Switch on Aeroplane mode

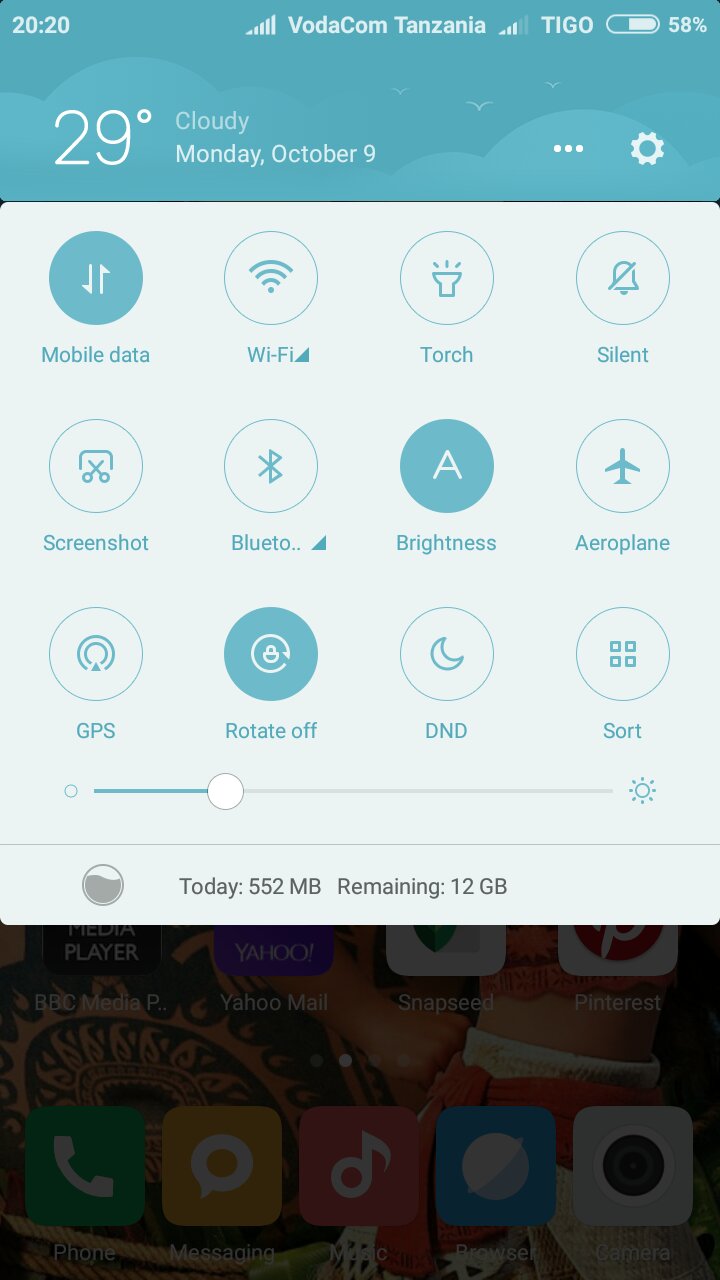click(x=622, y=466)
